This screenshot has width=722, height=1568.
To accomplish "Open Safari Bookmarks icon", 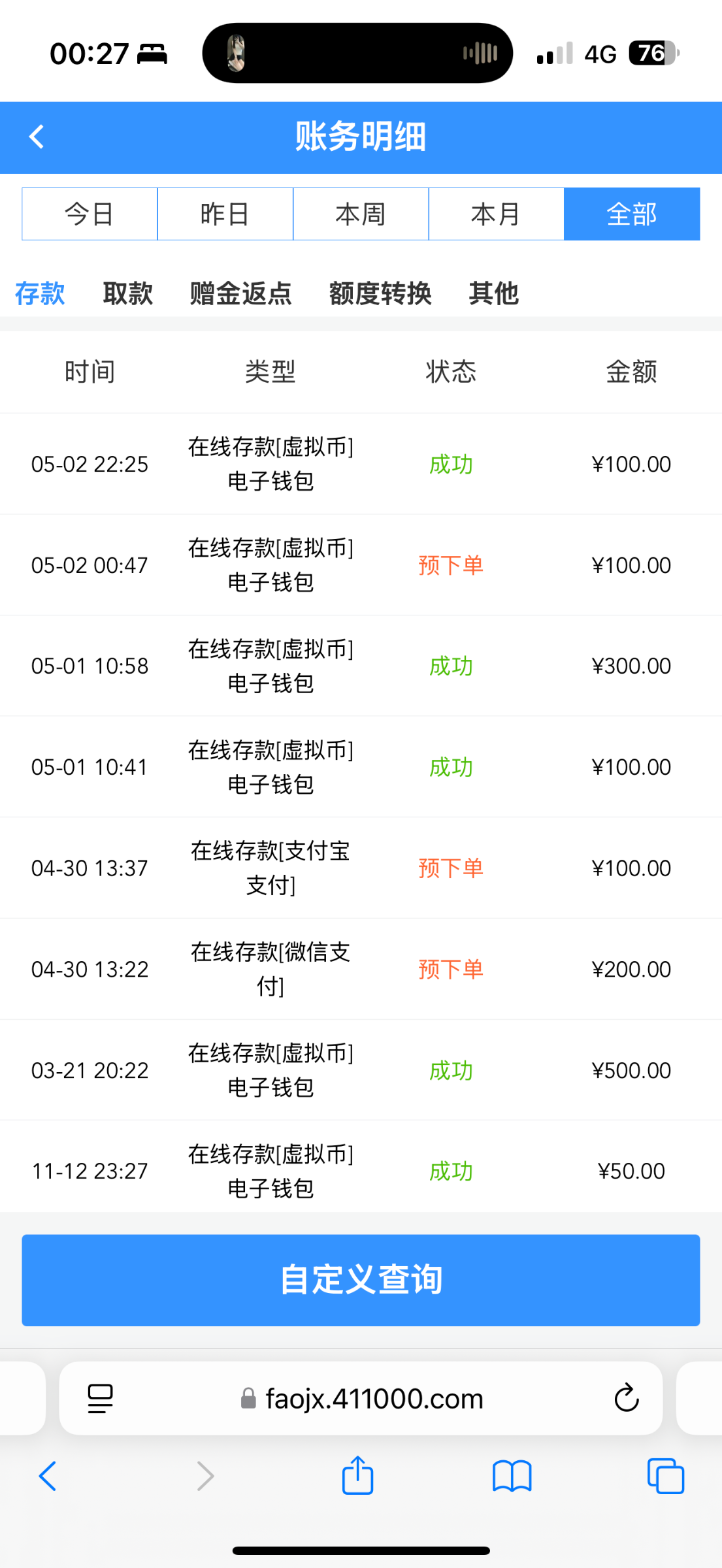I will [x=510, y=1475].
